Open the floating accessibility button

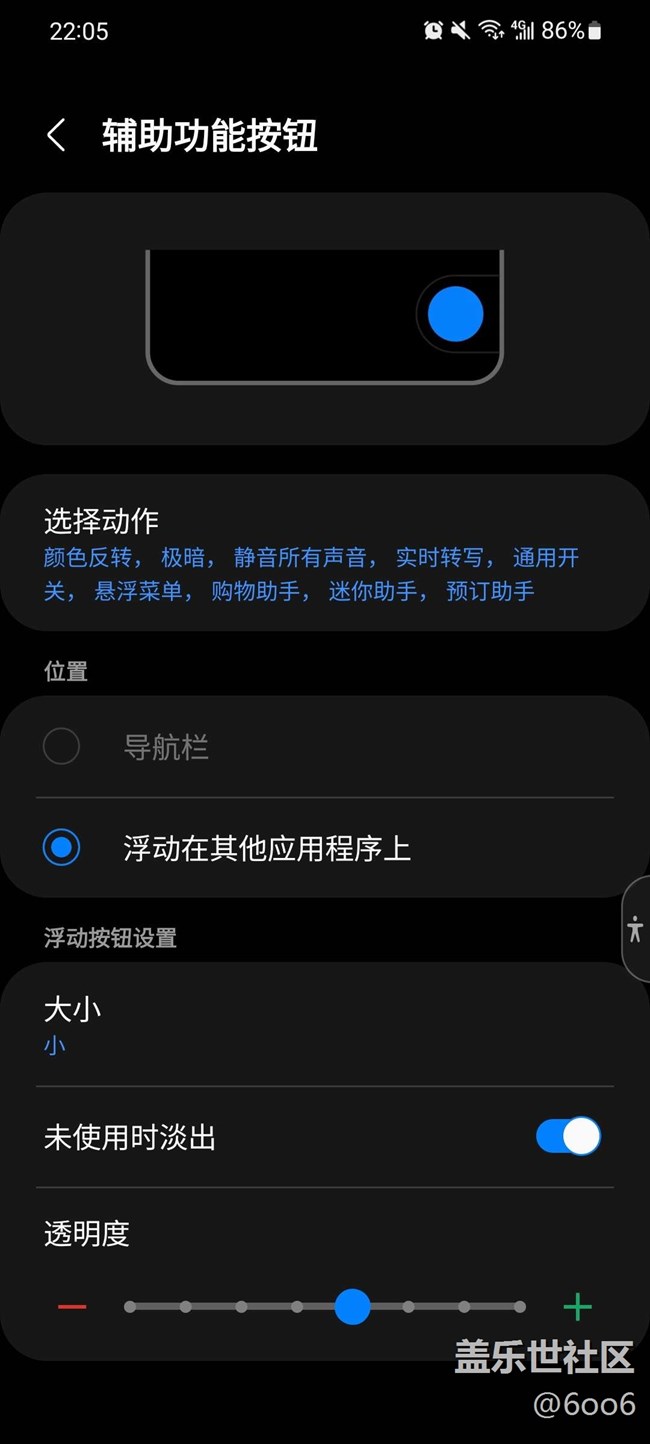coord(636,929)
